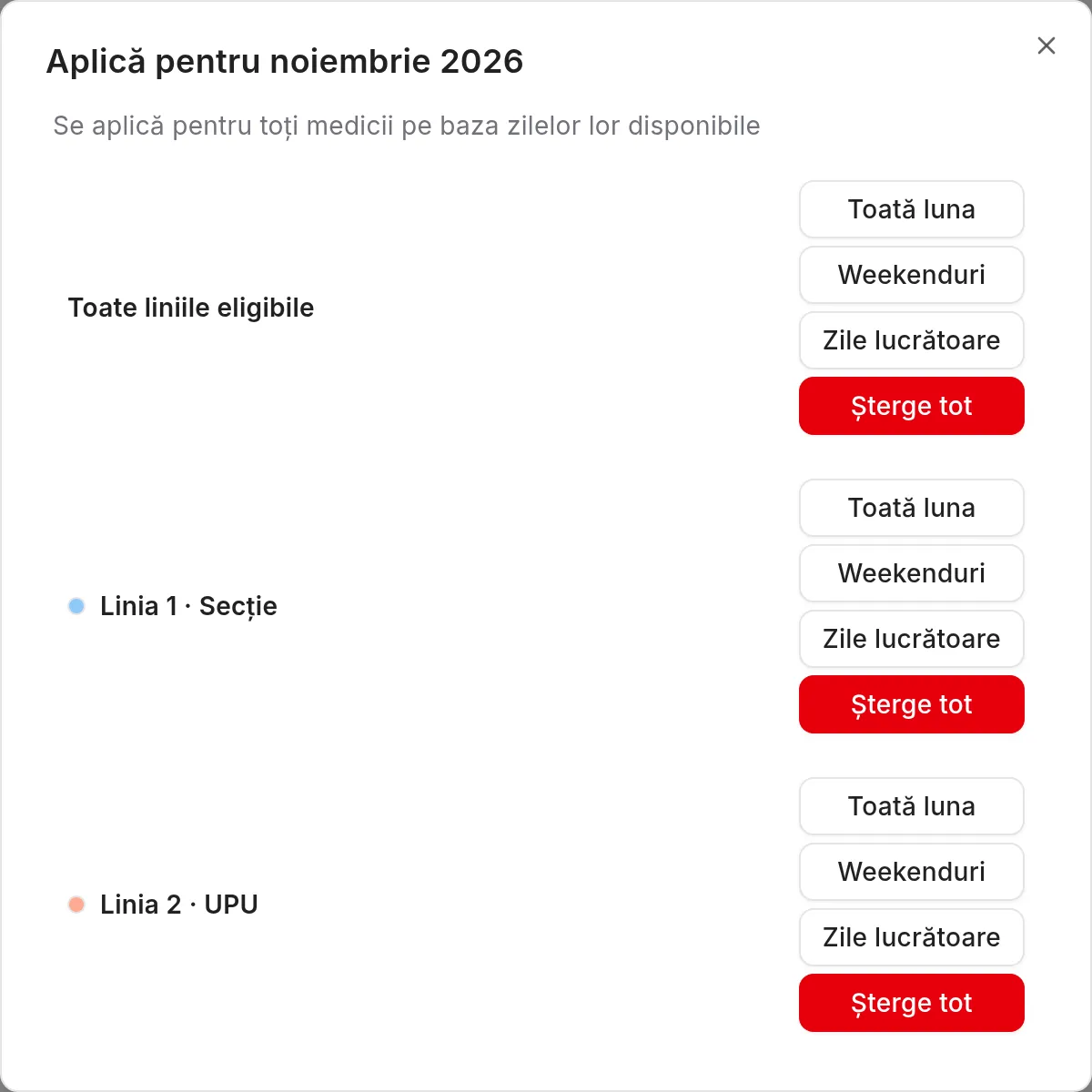Choose Zile lucrătoare for Linia 1 · Secție
This screenshot has height=1092, width=1092.
click(x=912, y=639)
